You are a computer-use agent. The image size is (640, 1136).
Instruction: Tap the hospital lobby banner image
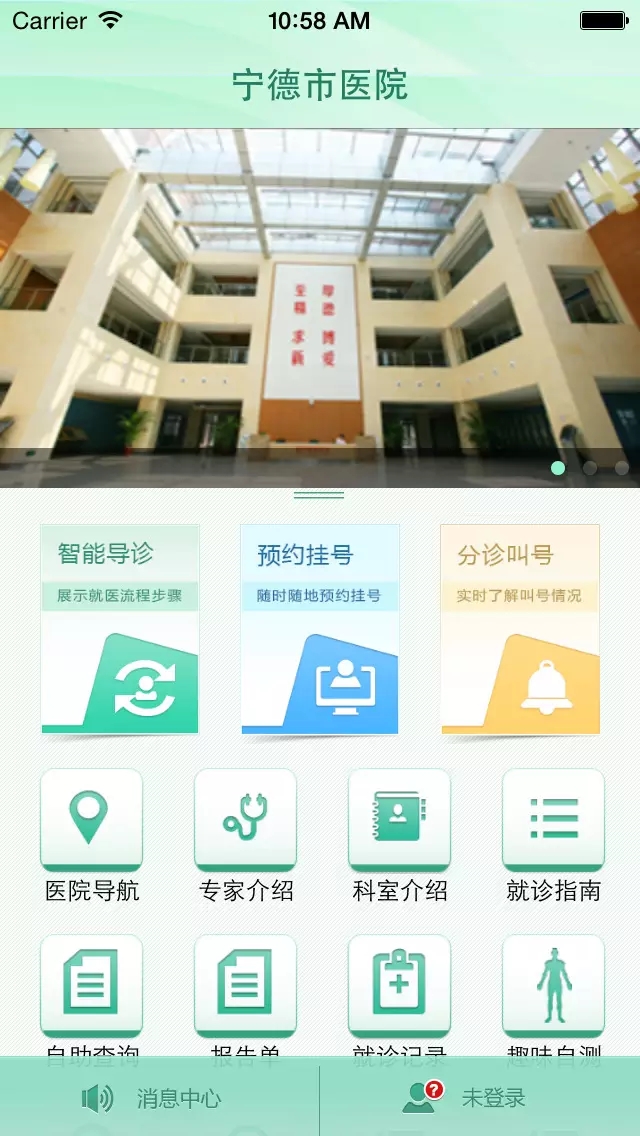[x=320, y=300]
